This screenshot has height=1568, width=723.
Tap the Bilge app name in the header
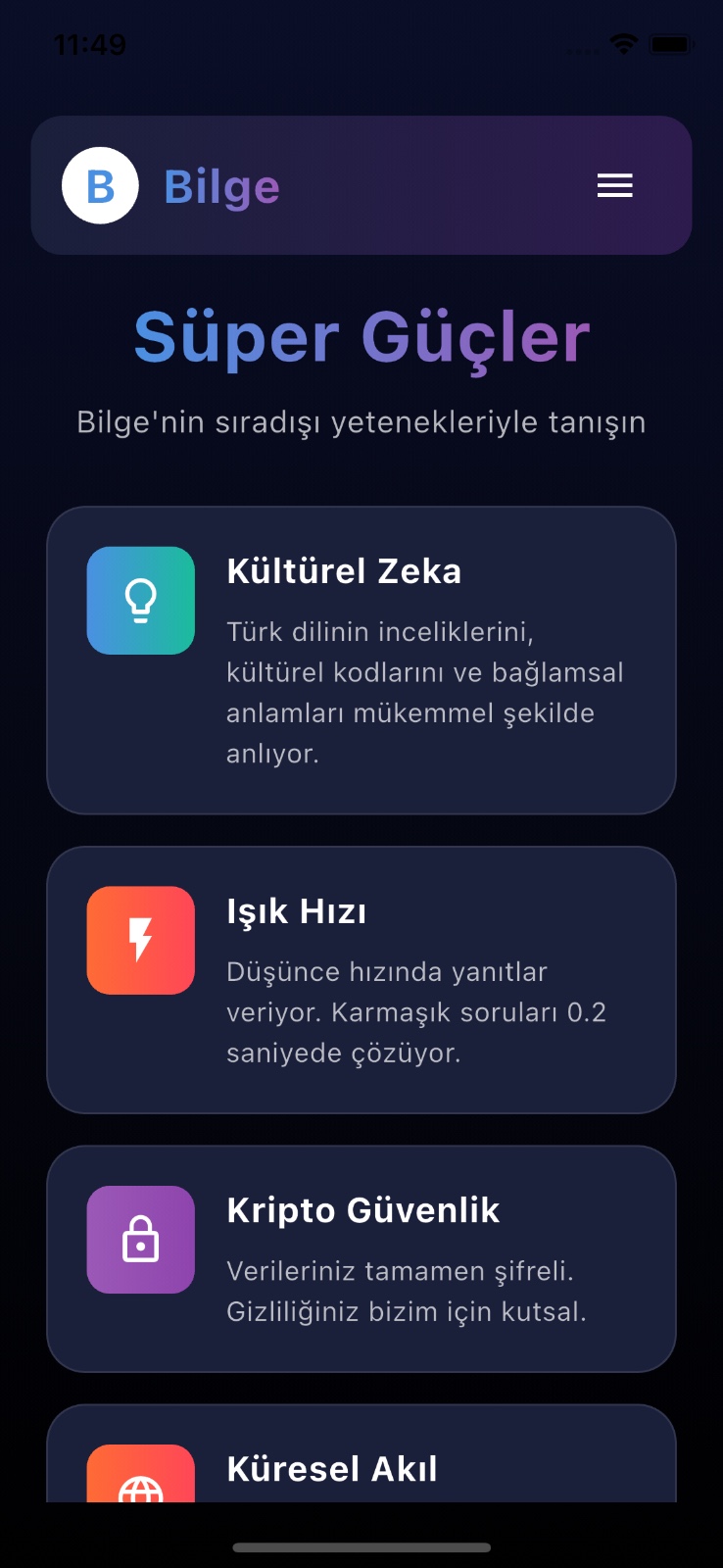coord(220,185)
